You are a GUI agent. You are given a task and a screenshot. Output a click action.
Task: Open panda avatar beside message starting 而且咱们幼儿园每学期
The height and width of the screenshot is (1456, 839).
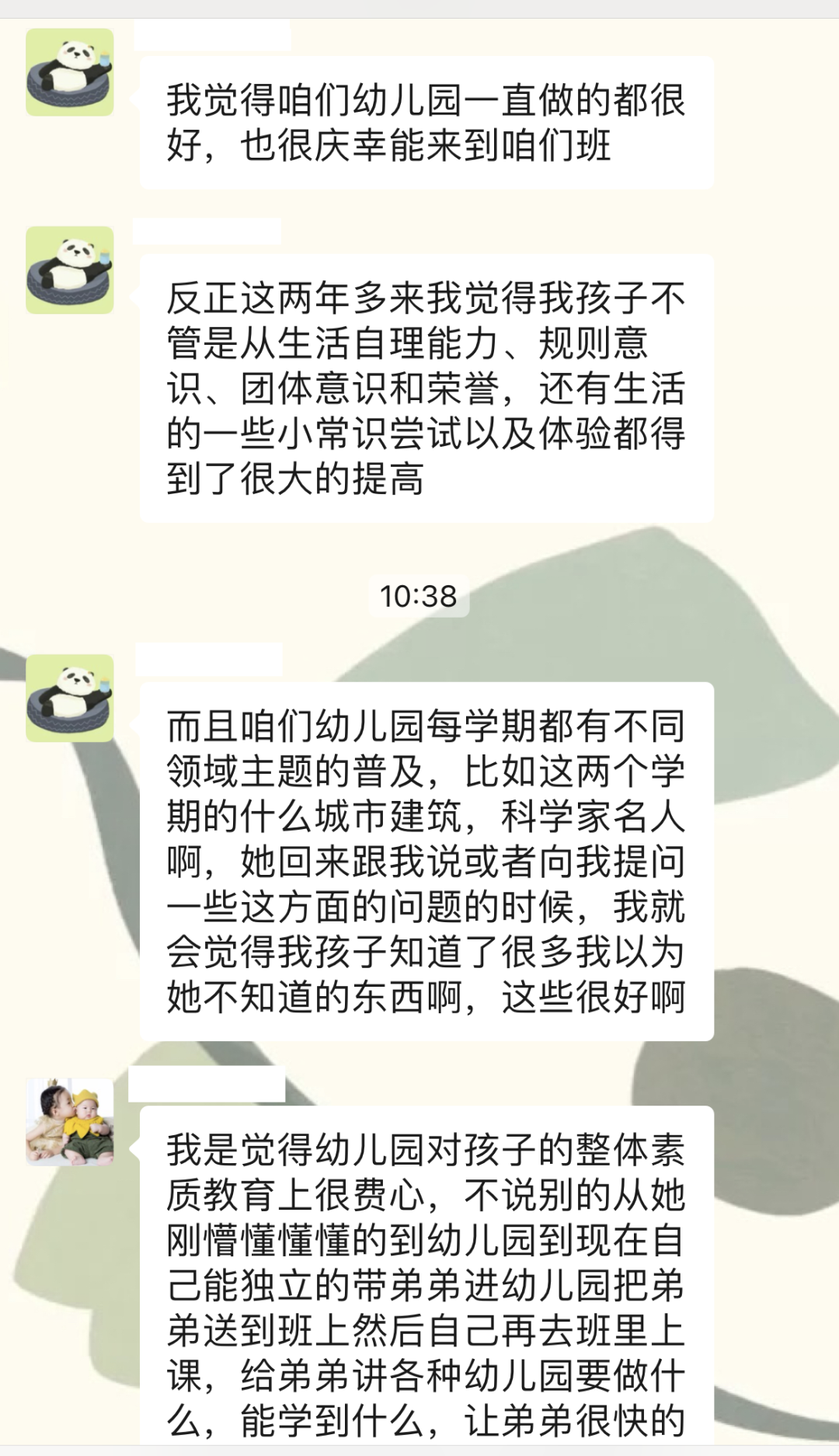pyautogui.click(x=70, y=698)
